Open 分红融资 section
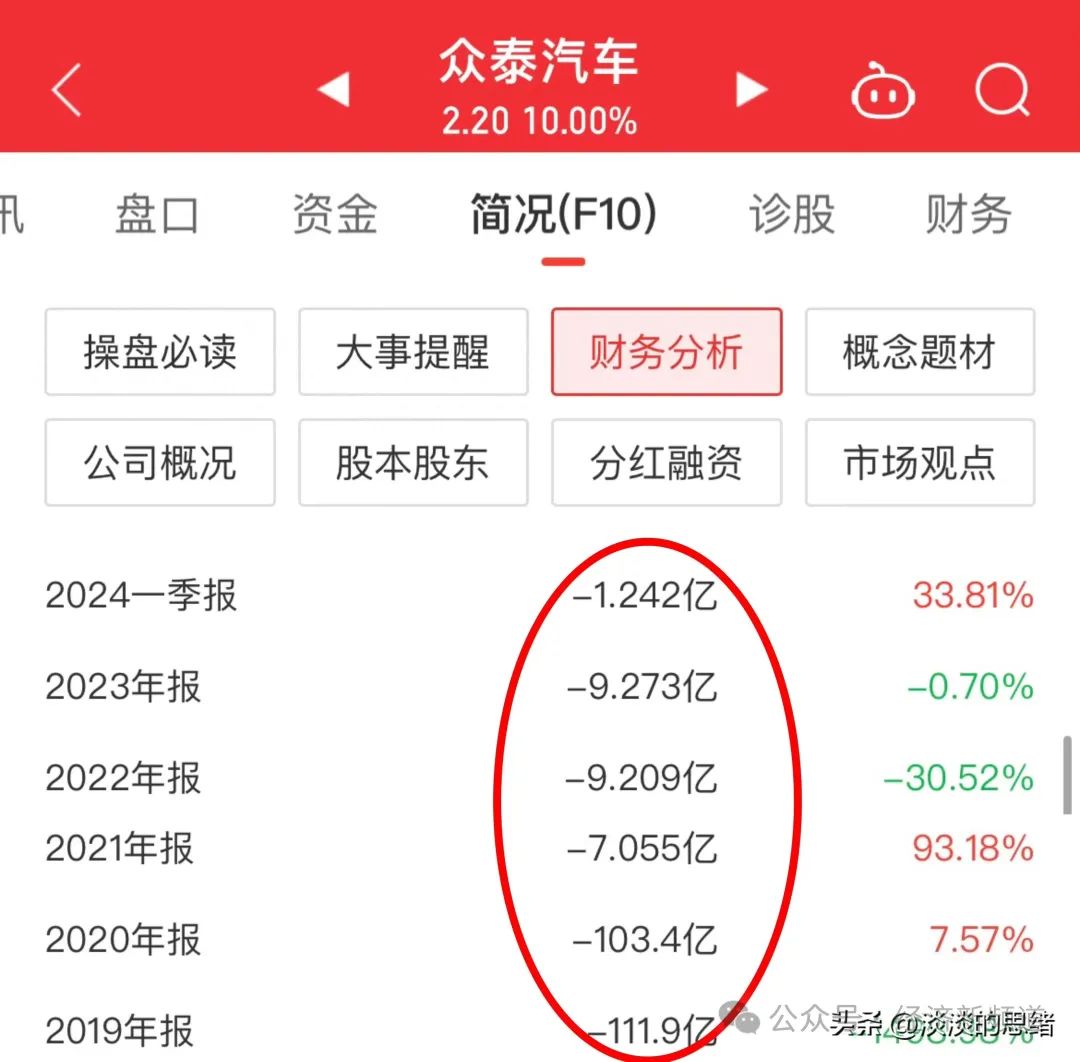 click(x=666, y=463)
